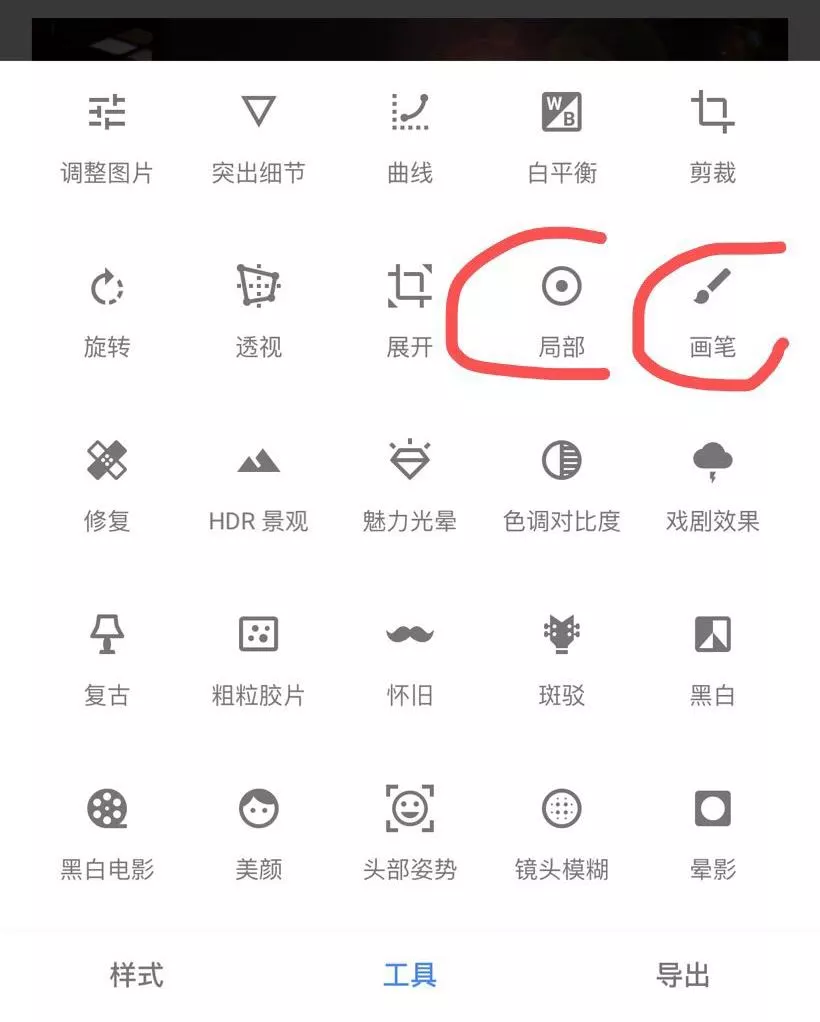Select the 透视 (Perspective) tool
820x1022 pixels.
click(x=258, y=308)
